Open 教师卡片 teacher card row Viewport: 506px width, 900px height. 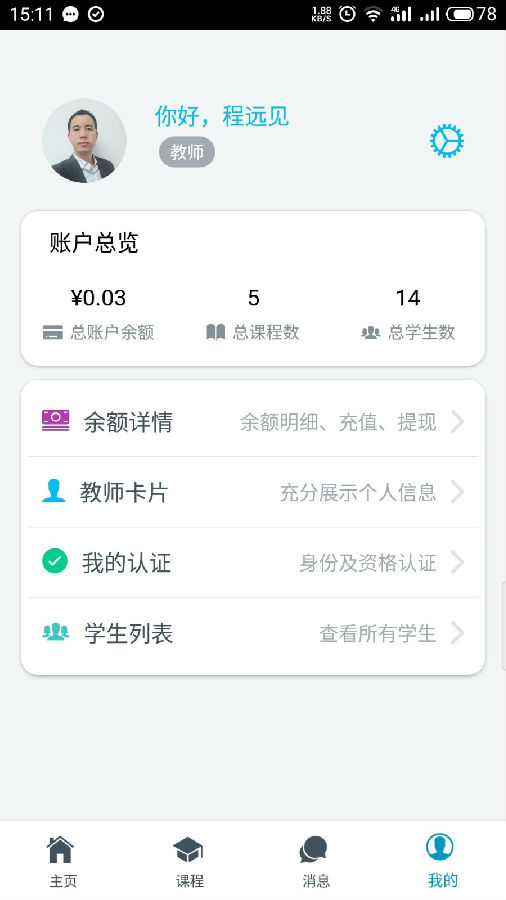click(x=253, y=492)
